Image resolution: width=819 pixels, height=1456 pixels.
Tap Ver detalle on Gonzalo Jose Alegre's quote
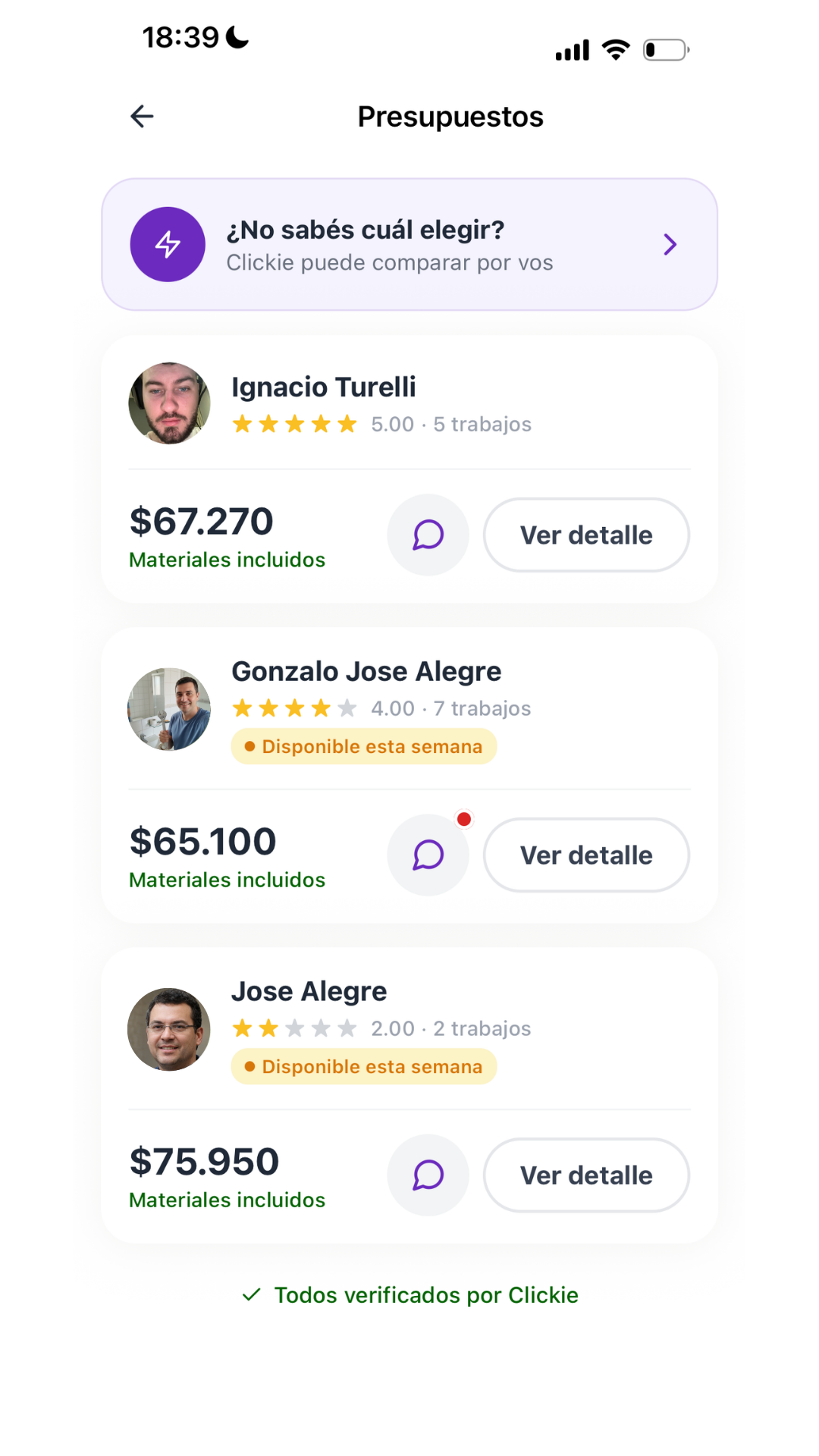[x=586, y=855]
